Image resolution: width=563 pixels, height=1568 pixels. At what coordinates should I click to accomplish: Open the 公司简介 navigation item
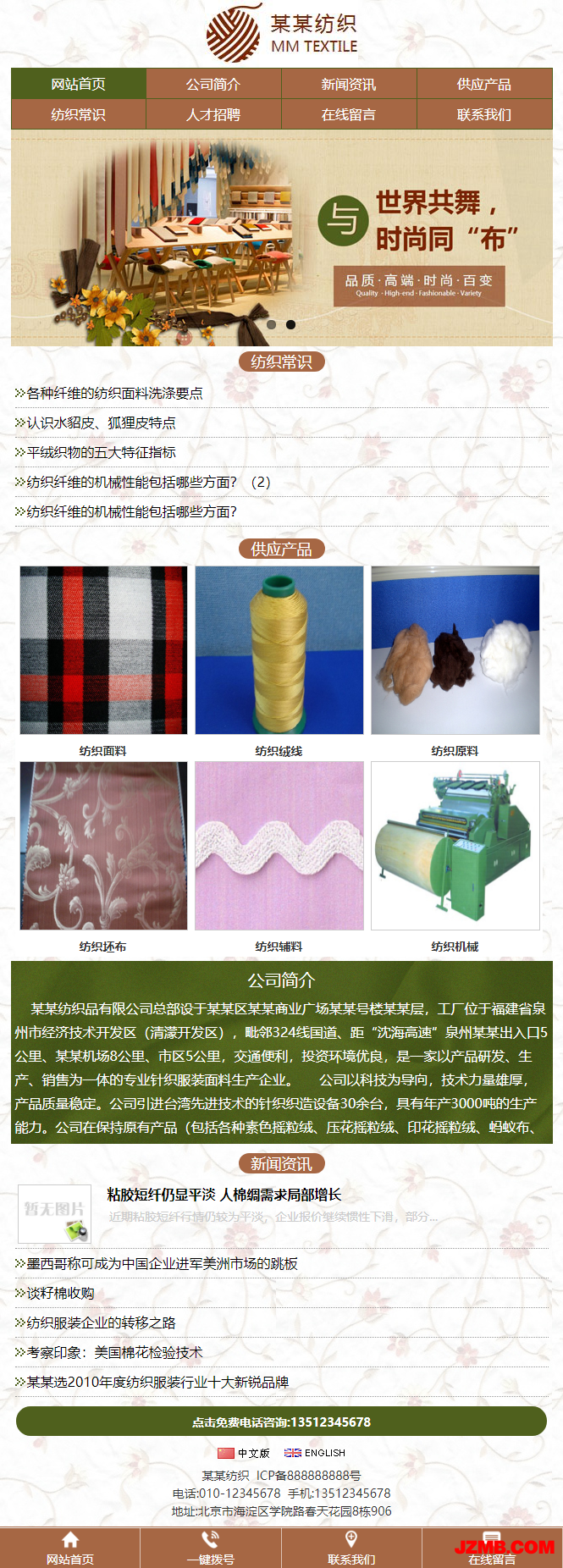(x=213, y=84)
